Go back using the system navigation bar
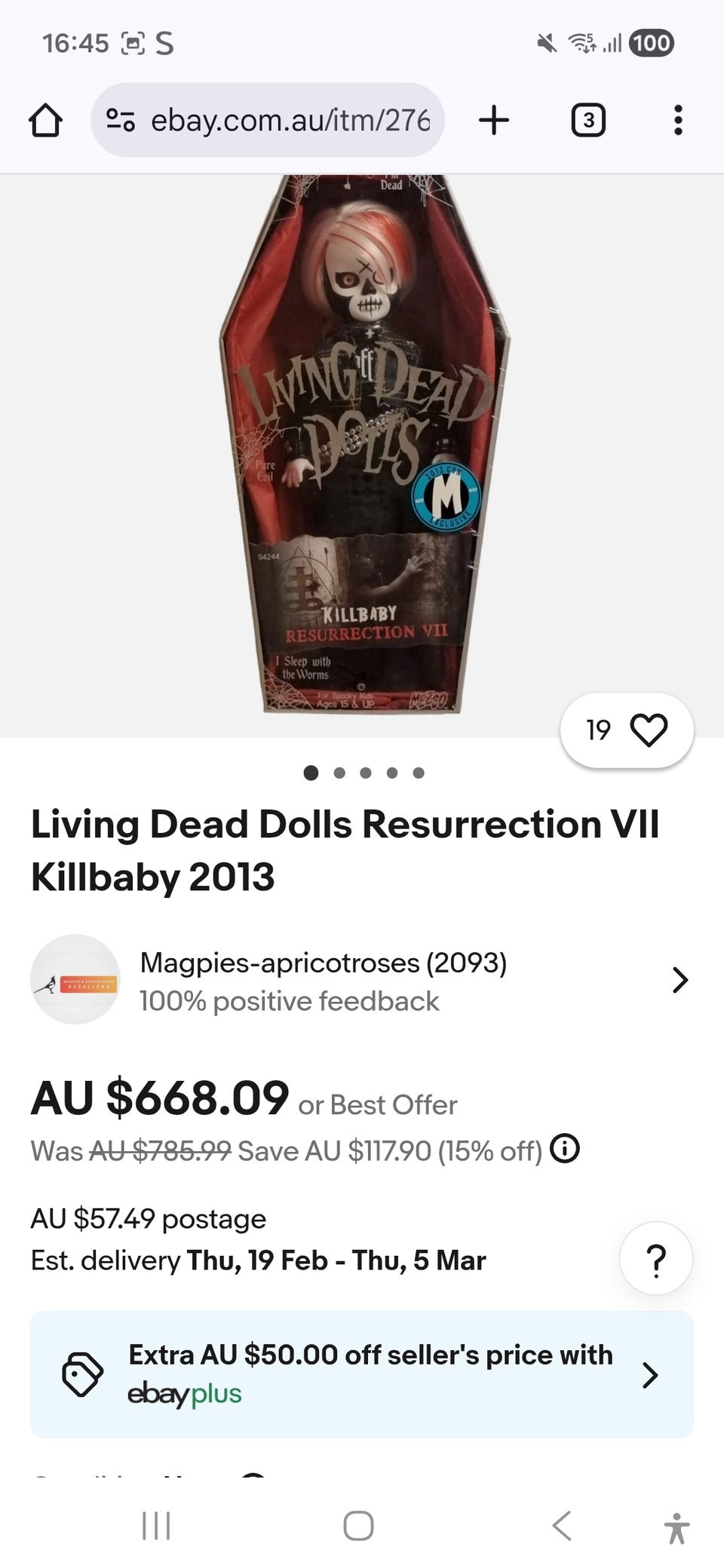 pyautogui.click(x=562, y=1525)
